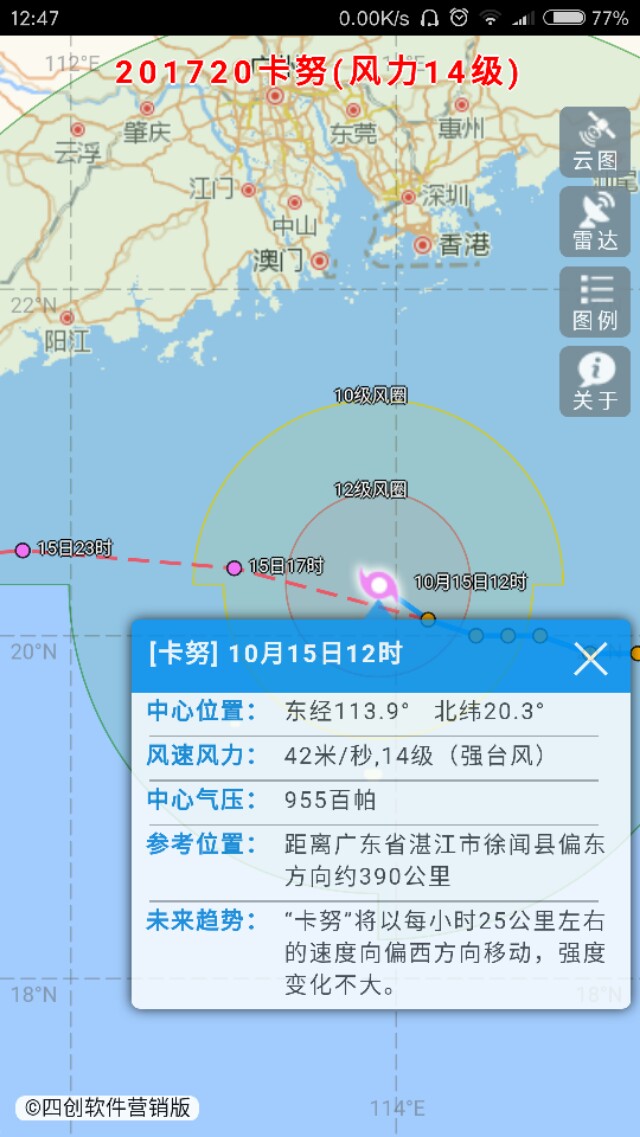Open the 雷达 radar view
Image resolution: width=640 pixels, height=1137 pixels.
(x=595, y=222)
